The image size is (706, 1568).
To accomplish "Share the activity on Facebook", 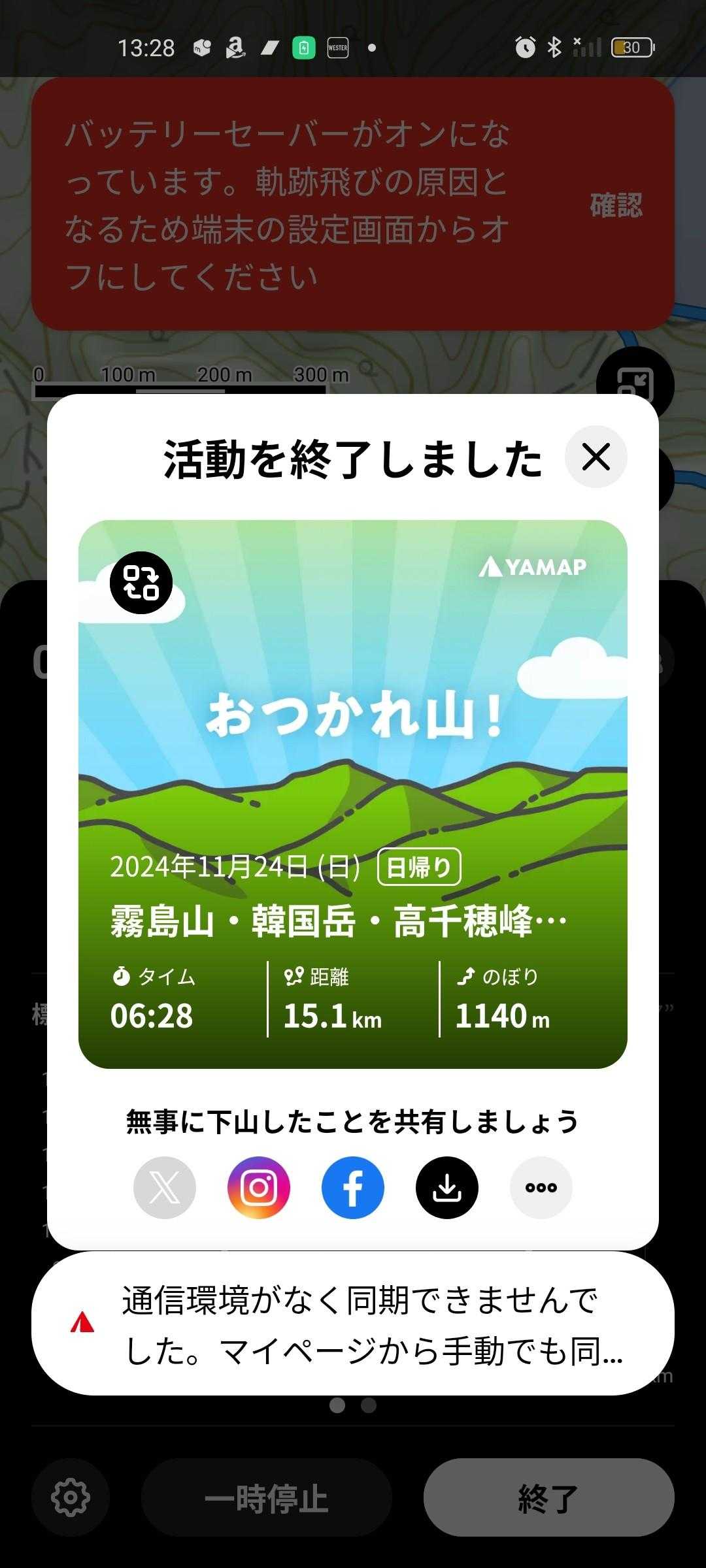I will [353, 1187].
